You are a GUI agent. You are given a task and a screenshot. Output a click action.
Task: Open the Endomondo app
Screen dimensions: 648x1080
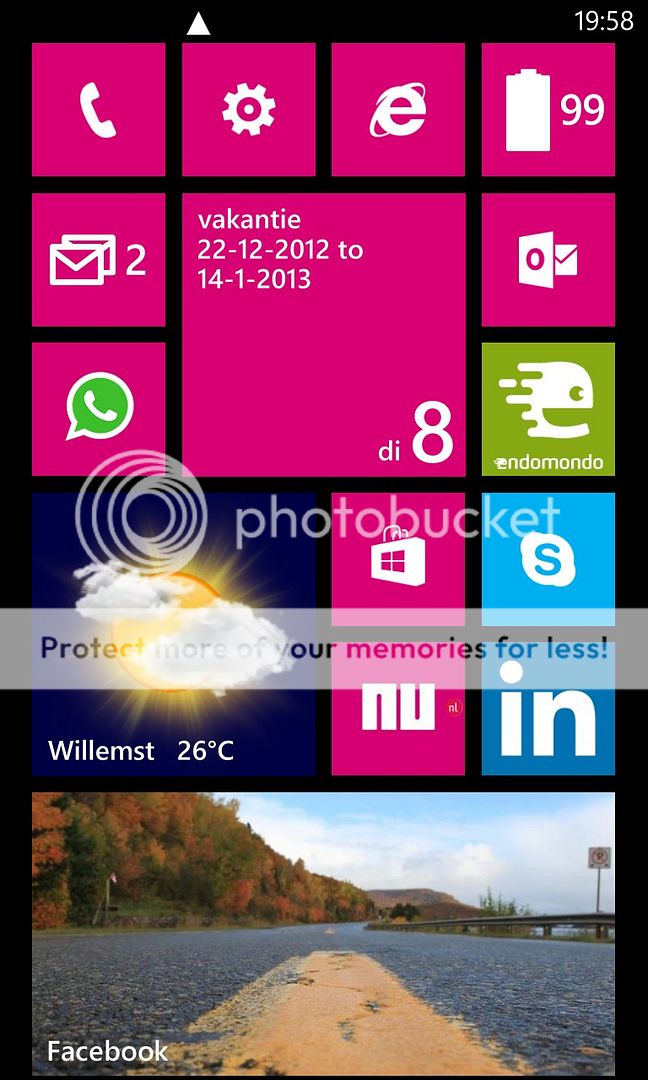point(548,409)
